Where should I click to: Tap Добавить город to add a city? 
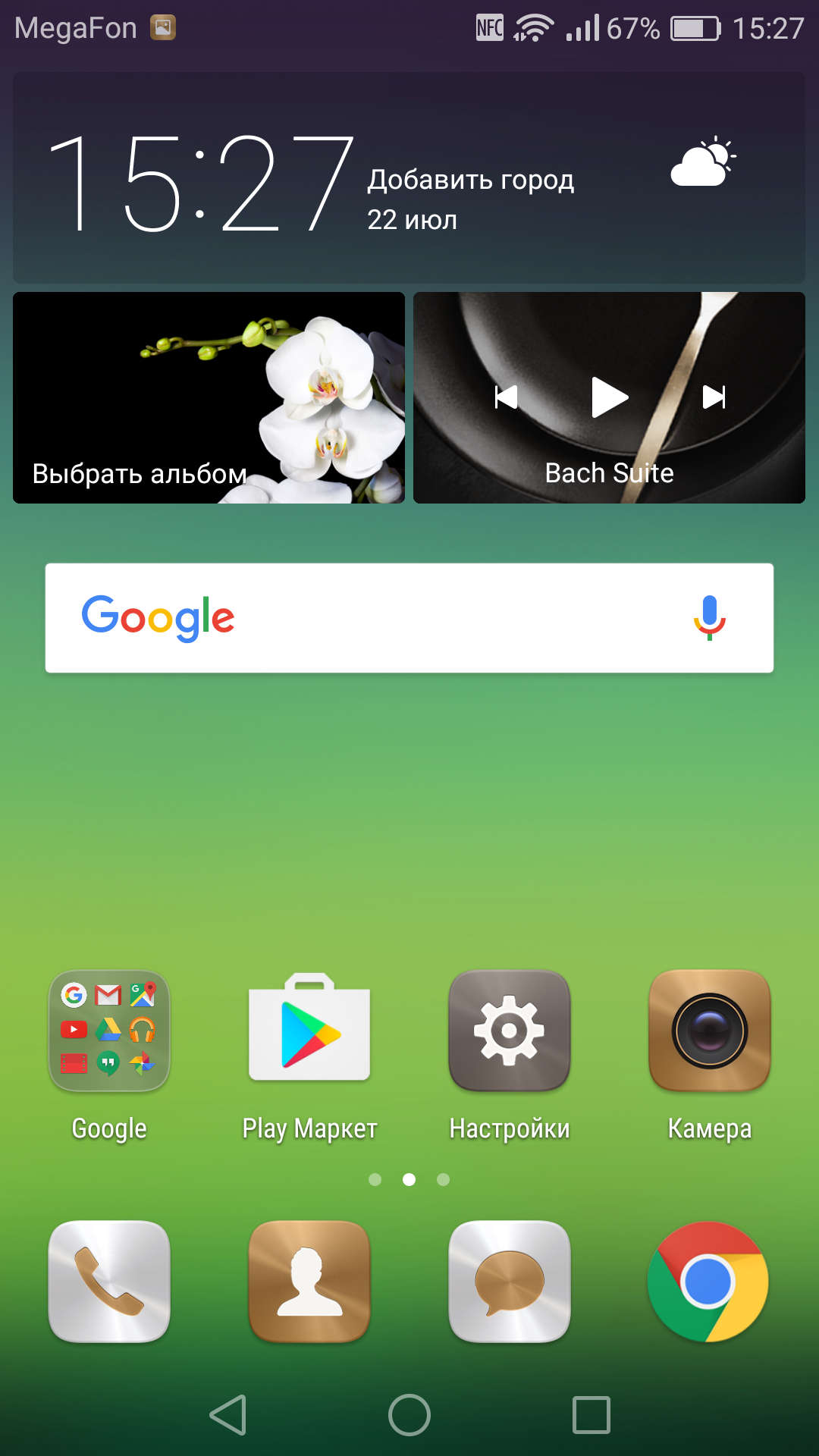click(471, 180)
